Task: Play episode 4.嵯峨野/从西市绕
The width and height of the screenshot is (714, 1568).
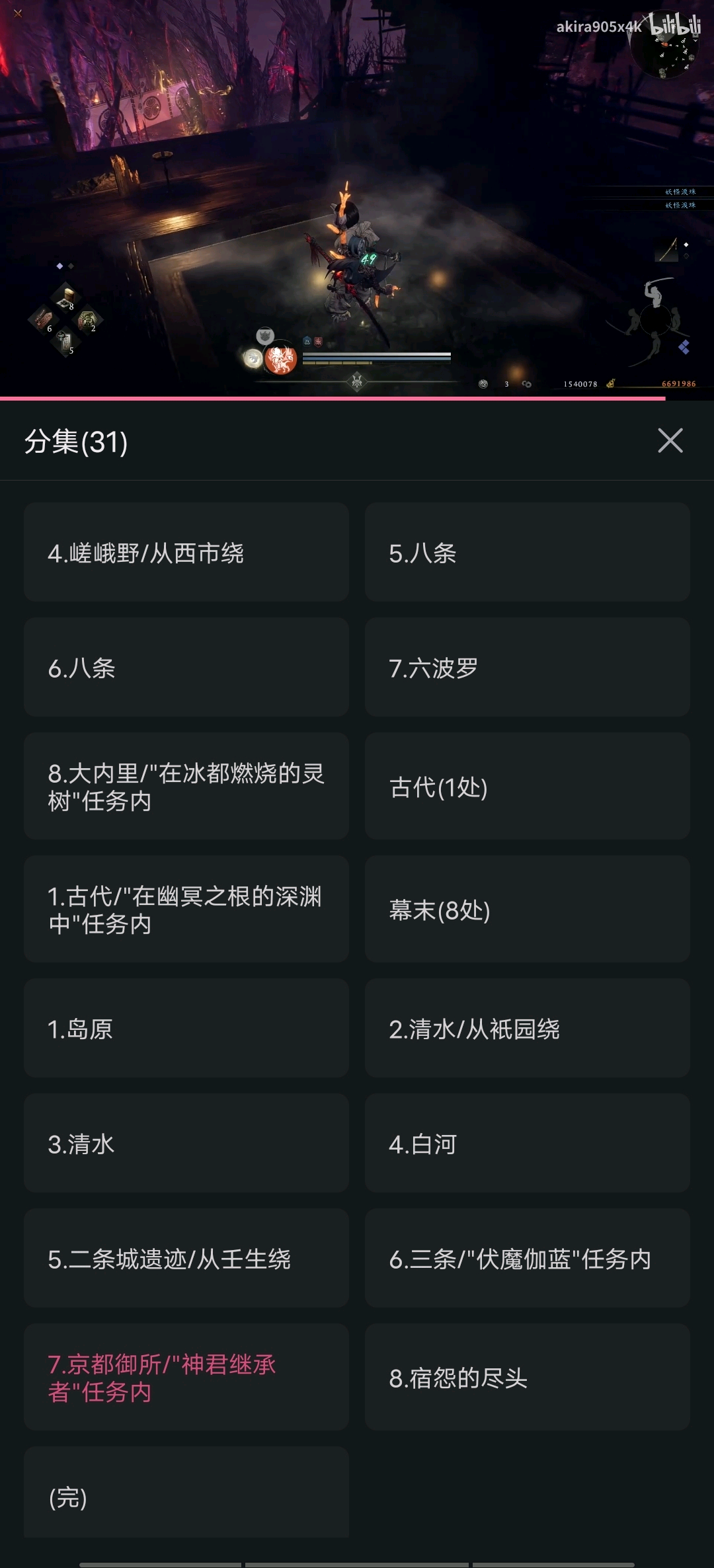Action: pos(186,553)
